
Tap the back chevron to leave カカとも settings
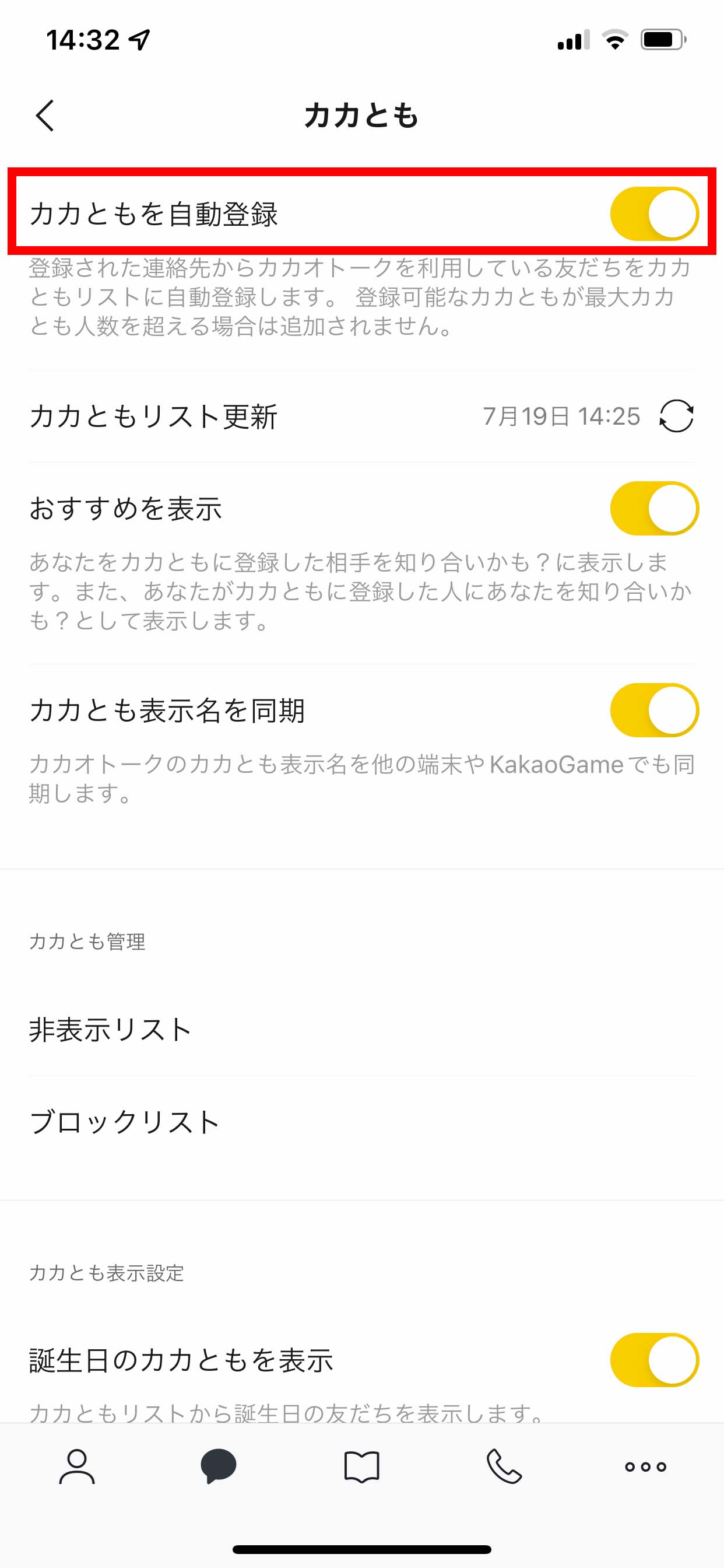[44, 114]
